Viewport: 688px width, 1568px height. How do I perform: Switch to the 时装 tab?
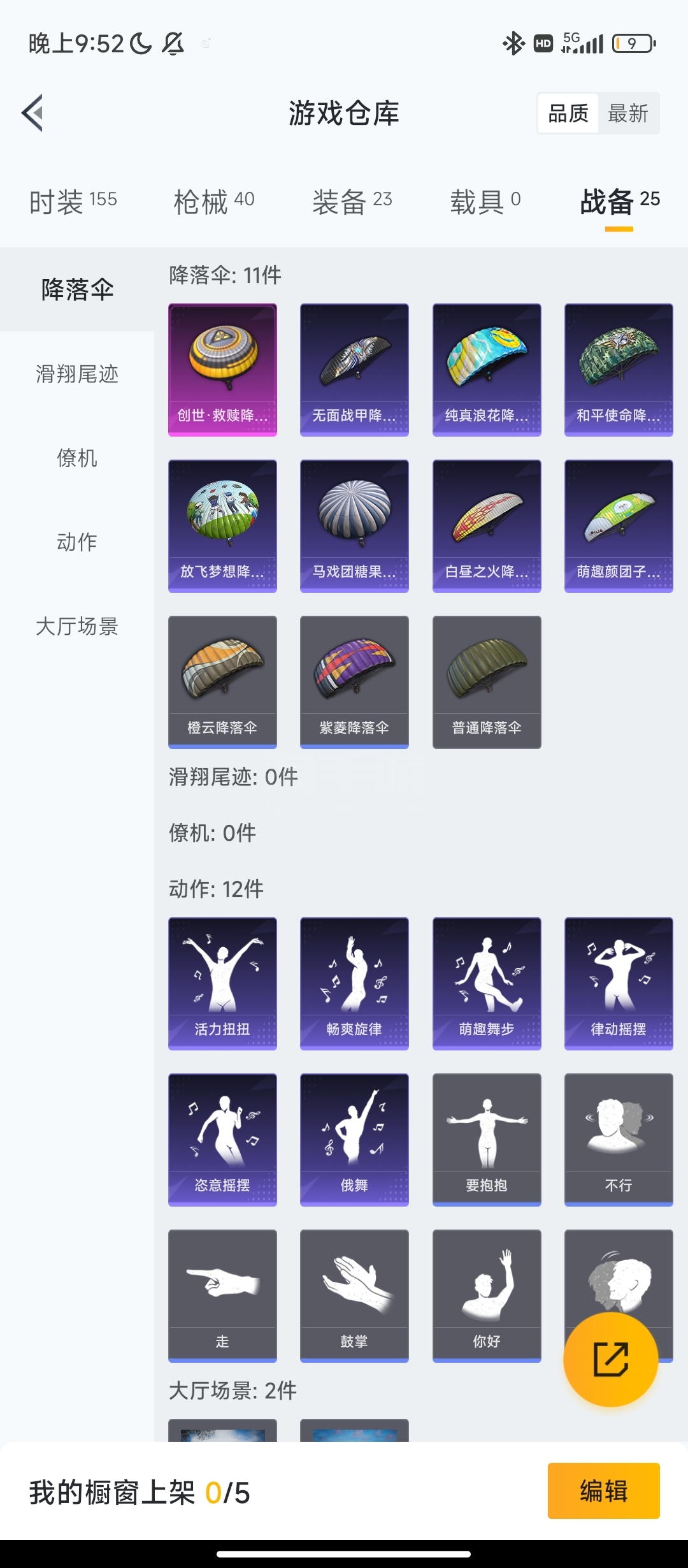point(73,201)
